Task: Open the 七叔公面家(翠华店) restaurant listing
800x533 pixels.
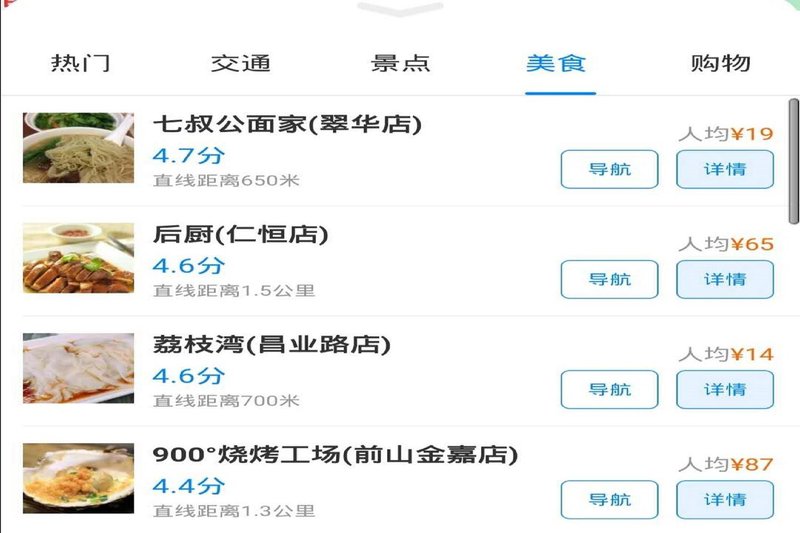Action: point(287,125)
